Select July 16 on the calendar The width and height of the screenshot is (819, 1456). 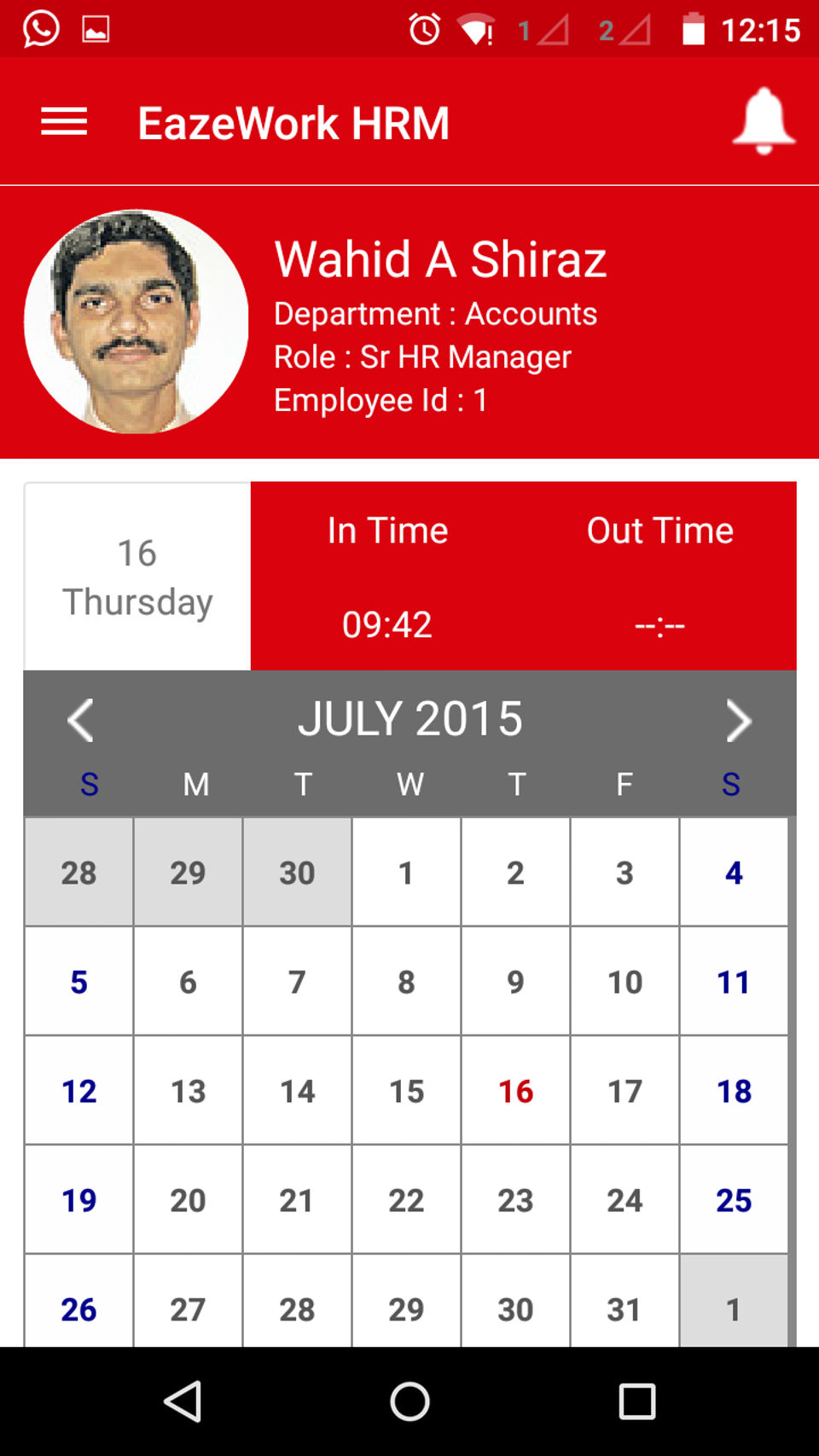pos(515,1091)
